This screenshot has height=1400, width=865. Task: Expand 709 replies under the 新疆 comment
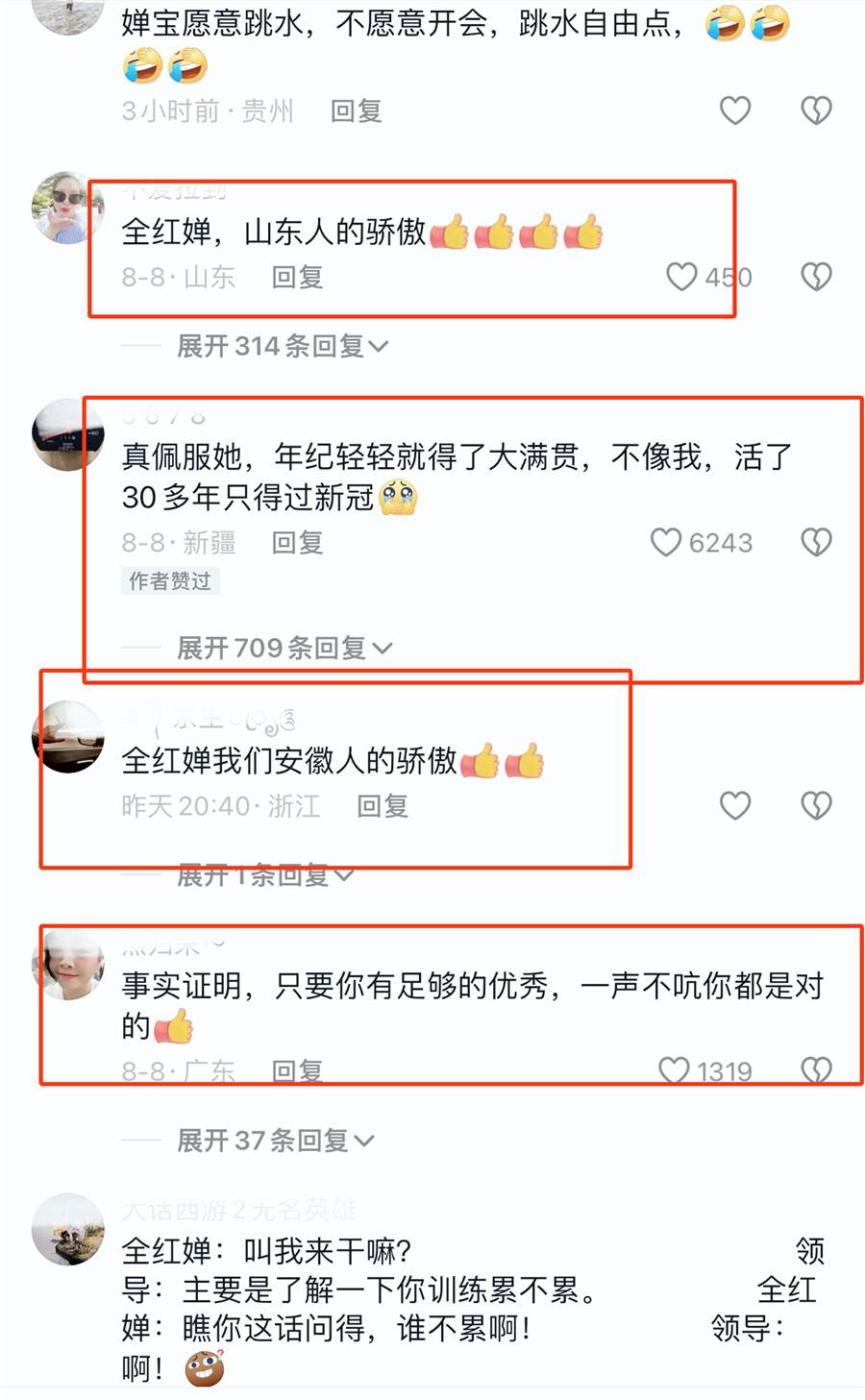point(284,649)
